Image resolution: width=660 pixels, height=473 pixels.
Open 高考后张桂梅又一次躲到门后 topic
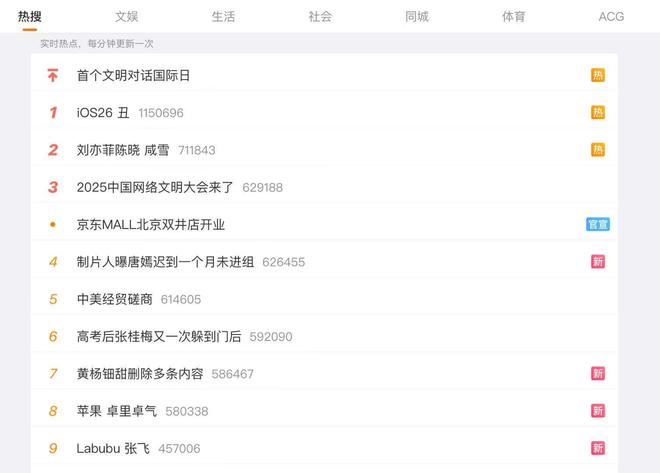tap(159, 337)
